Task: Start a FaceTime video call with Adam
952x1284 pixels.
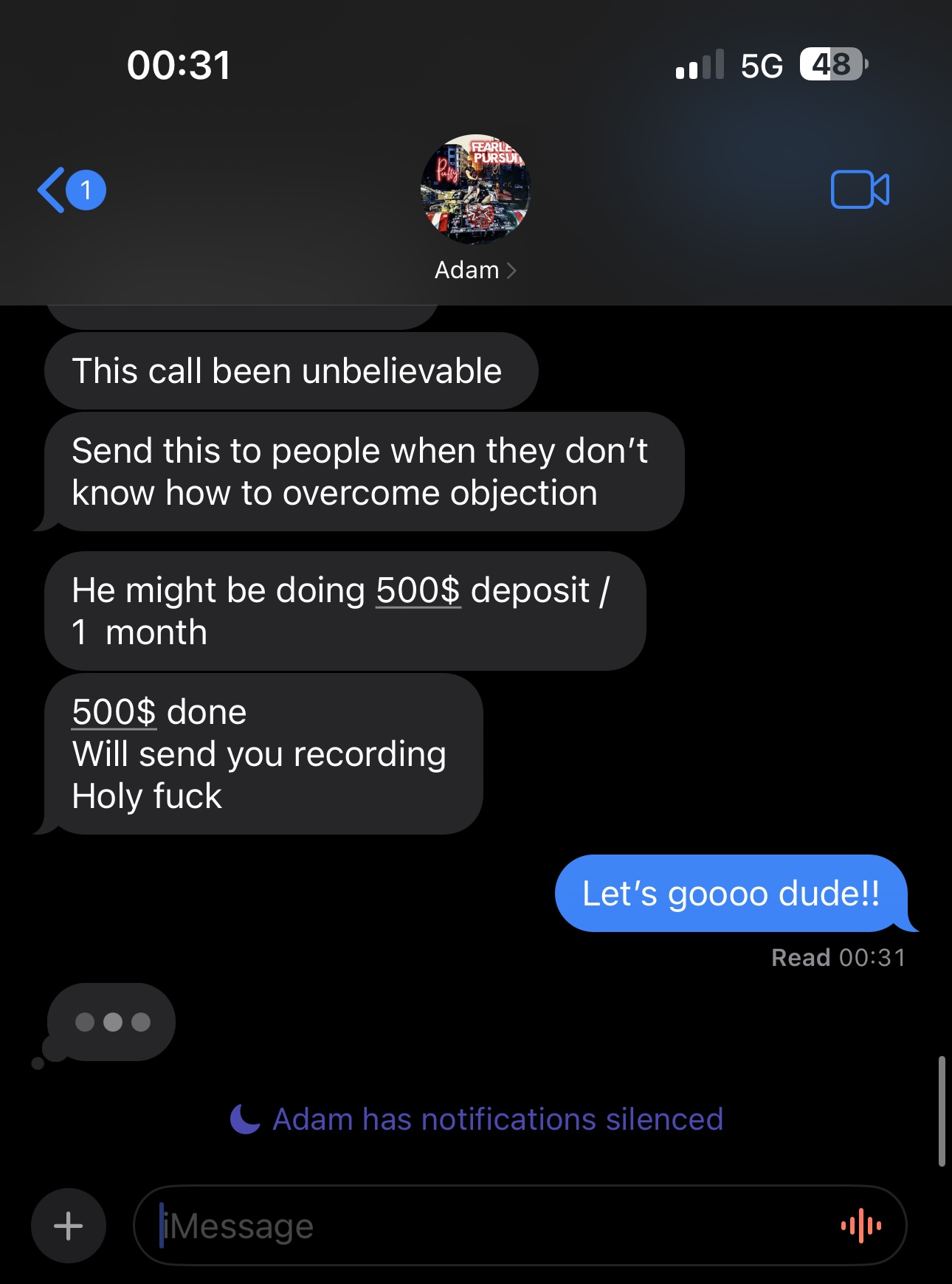Action: 860,190
